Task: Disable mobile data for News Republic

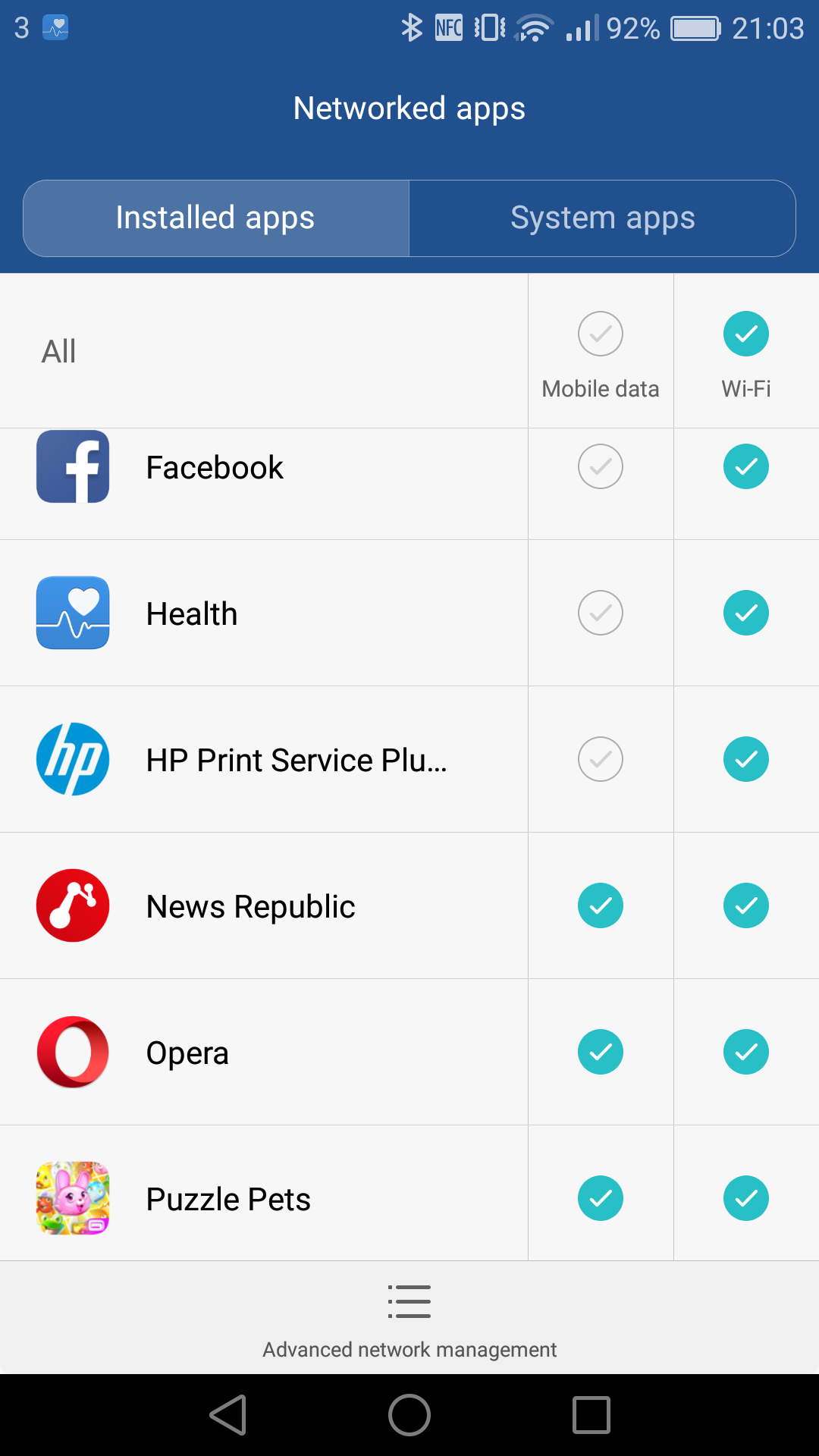Action: (601, 905)
